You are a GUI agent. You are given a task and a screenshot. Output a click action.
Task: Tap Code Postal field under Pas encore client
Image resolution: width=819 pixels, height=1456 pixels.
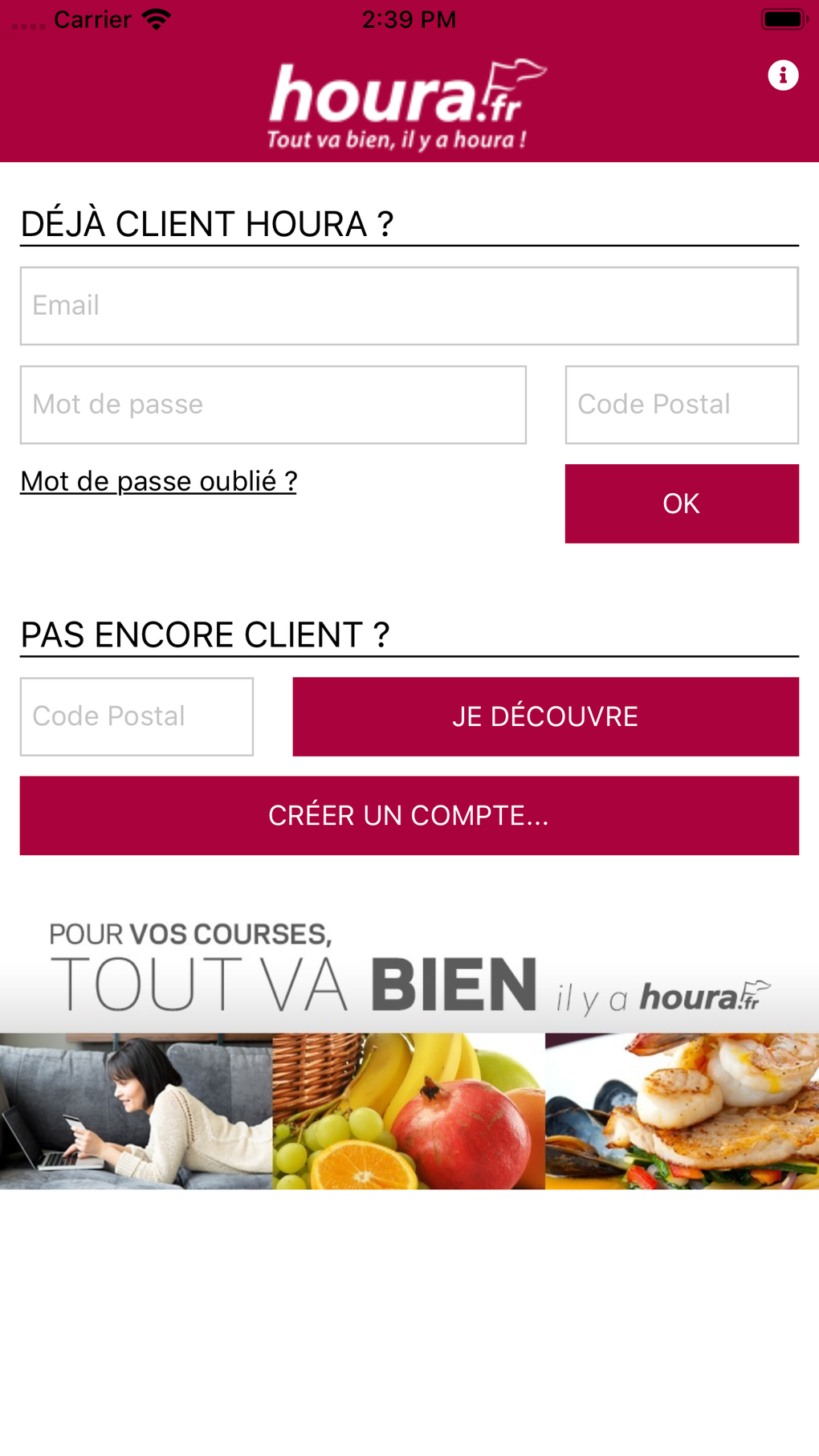(x=136, y=716)
